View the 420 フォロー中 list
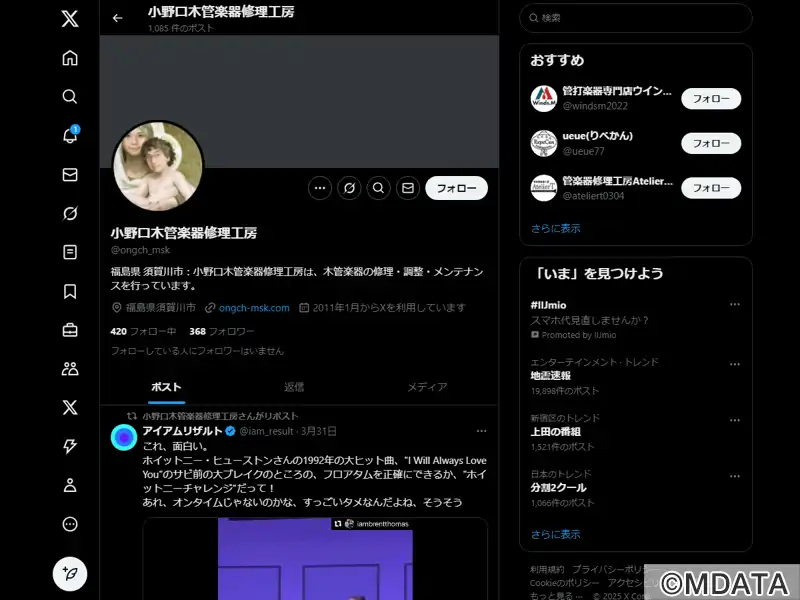This screenshot has width=800, height=600. [x=143, y=331]
